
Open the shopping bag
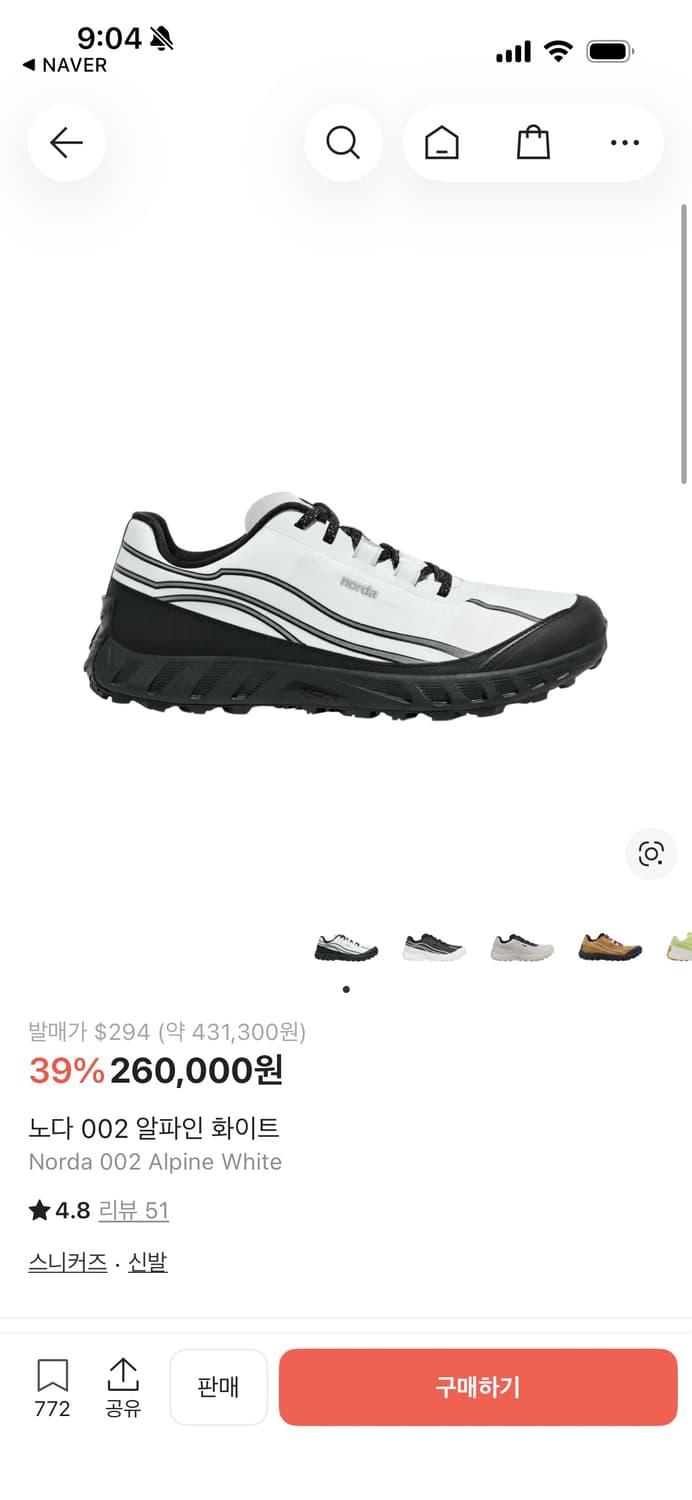[x=533, y=143]
